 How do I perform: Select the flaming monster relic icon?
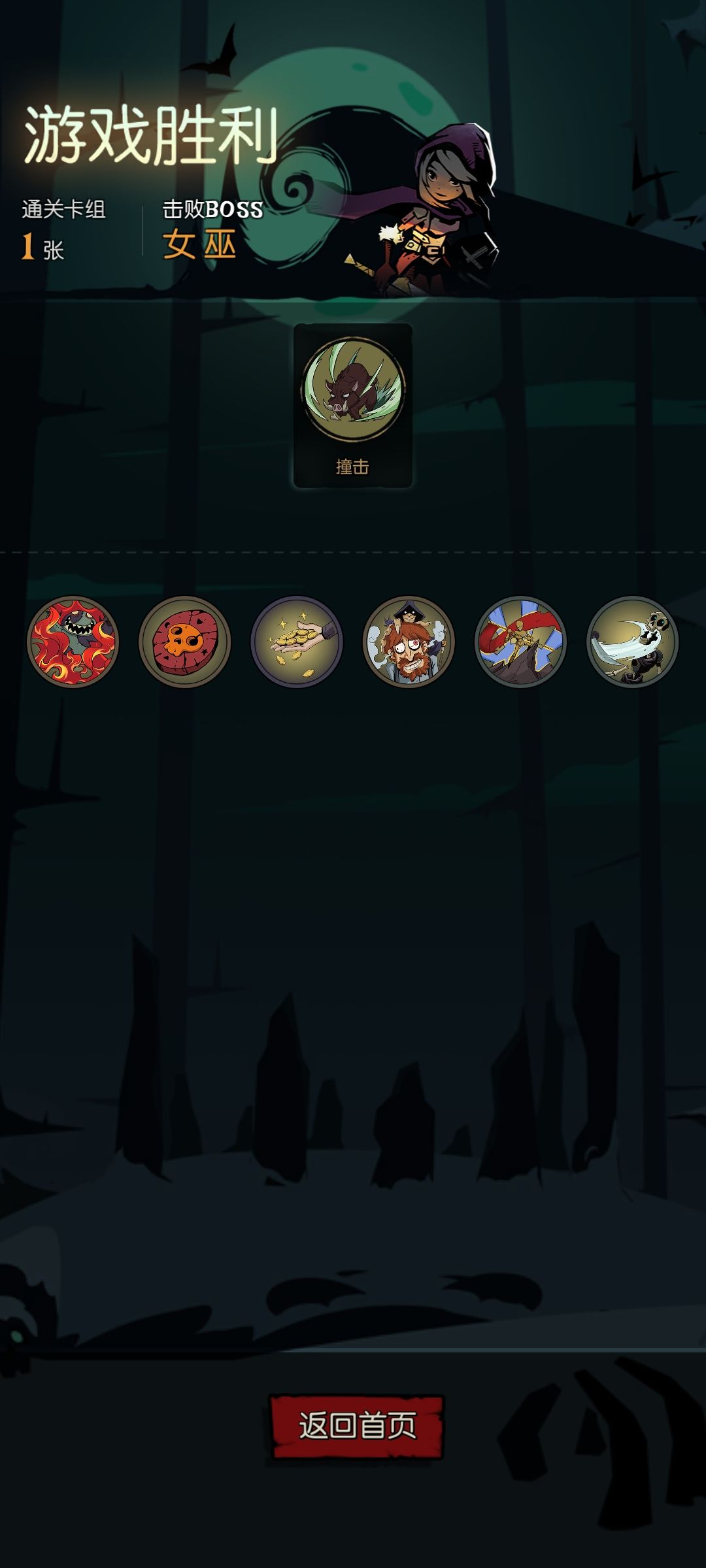coord(73,642)
